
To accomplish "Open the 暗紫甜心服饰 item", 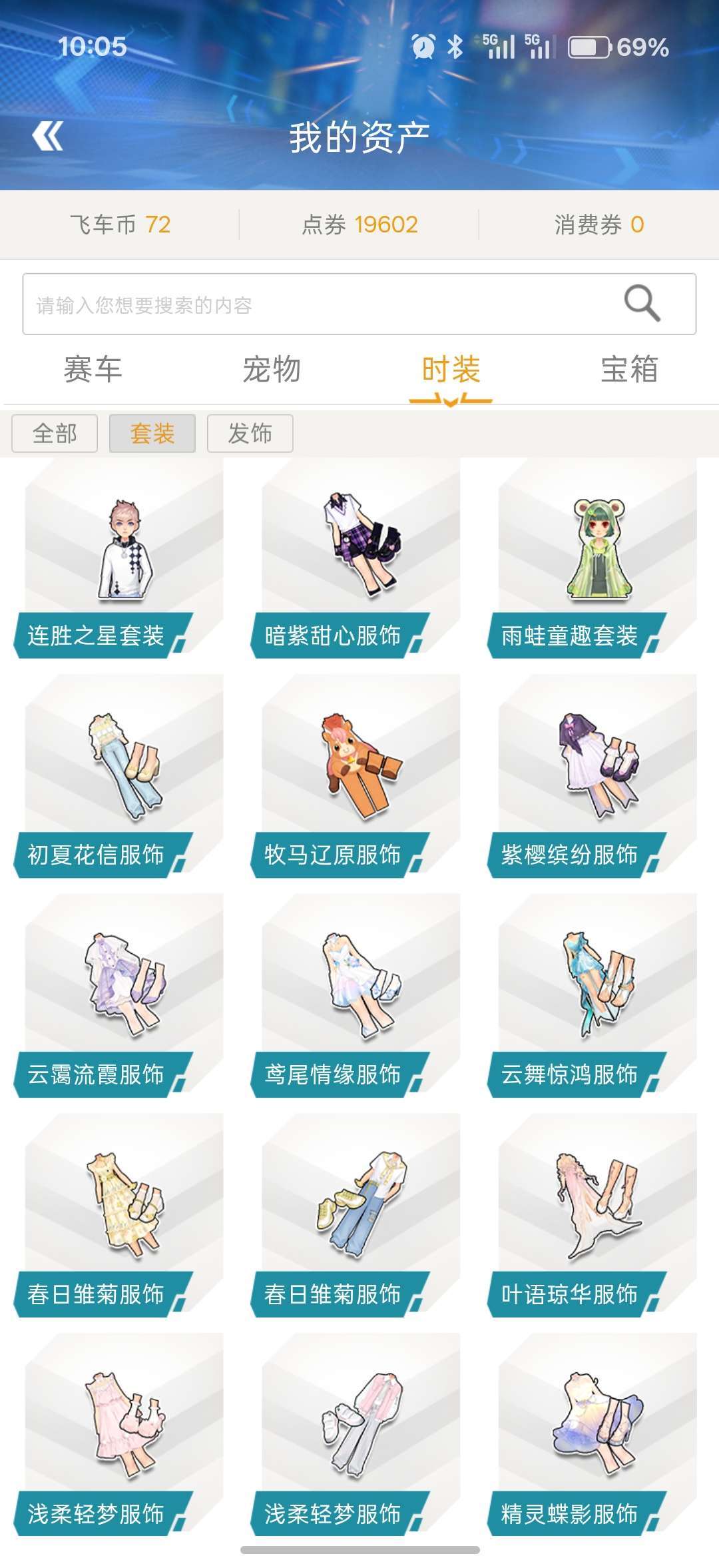I will point(356,558).
